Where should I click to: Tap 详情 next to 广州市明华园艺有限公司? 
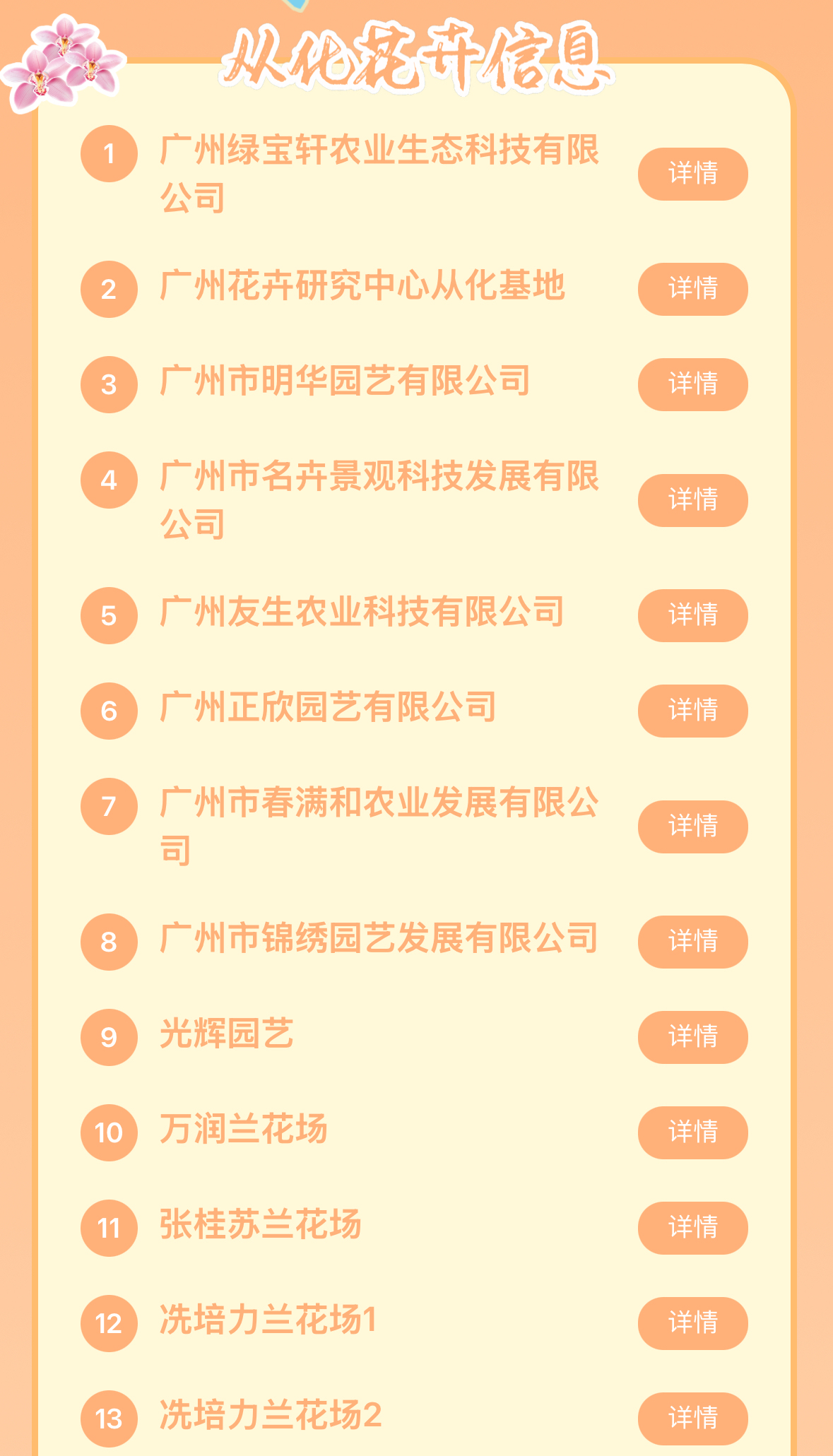point(692,384)
